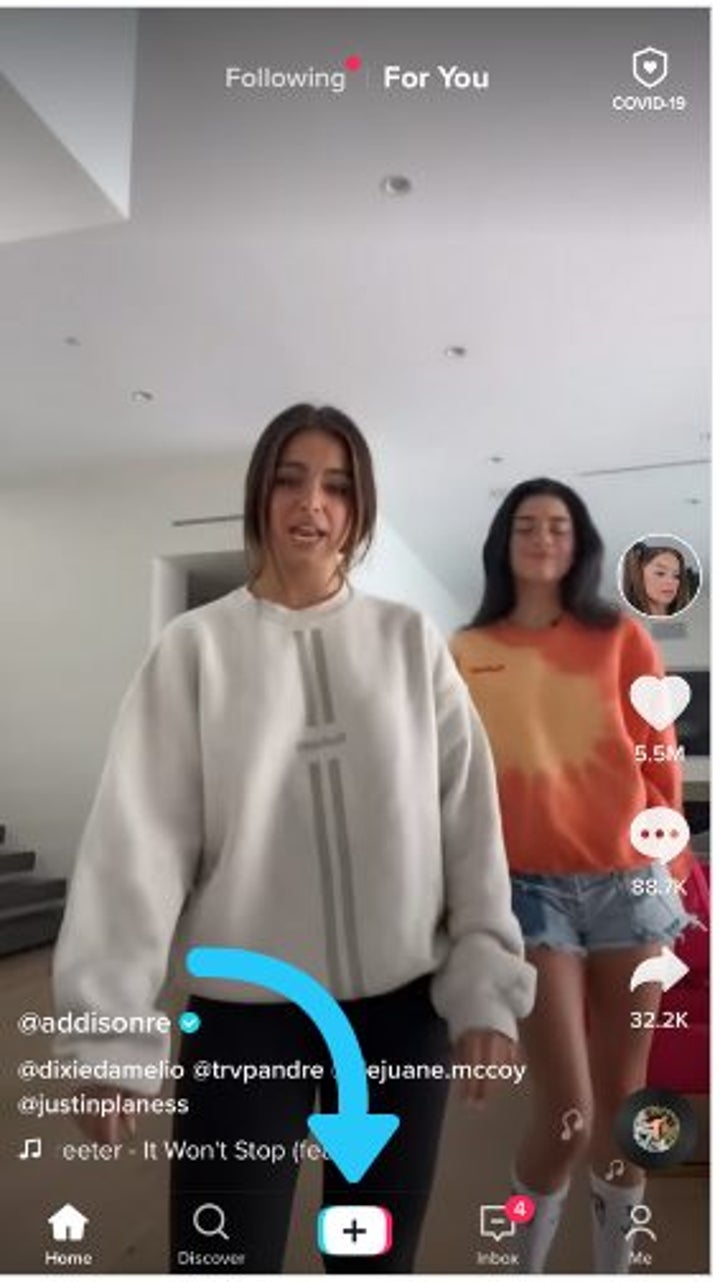The height and width of the screenshot is (1282, 720).
Task: Open the creator's profile picture
Action: point(659,576)
